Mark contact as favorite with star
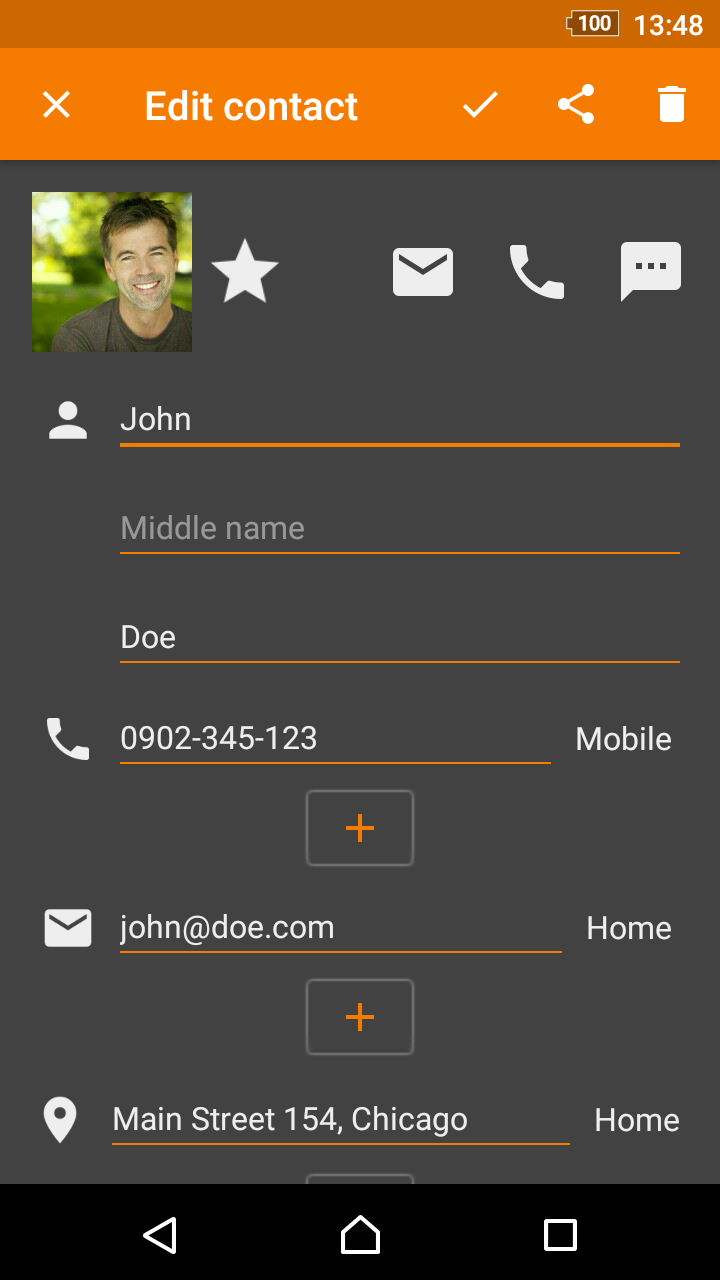Screen dimensions: 720x1280 click(x=245, y=272)
